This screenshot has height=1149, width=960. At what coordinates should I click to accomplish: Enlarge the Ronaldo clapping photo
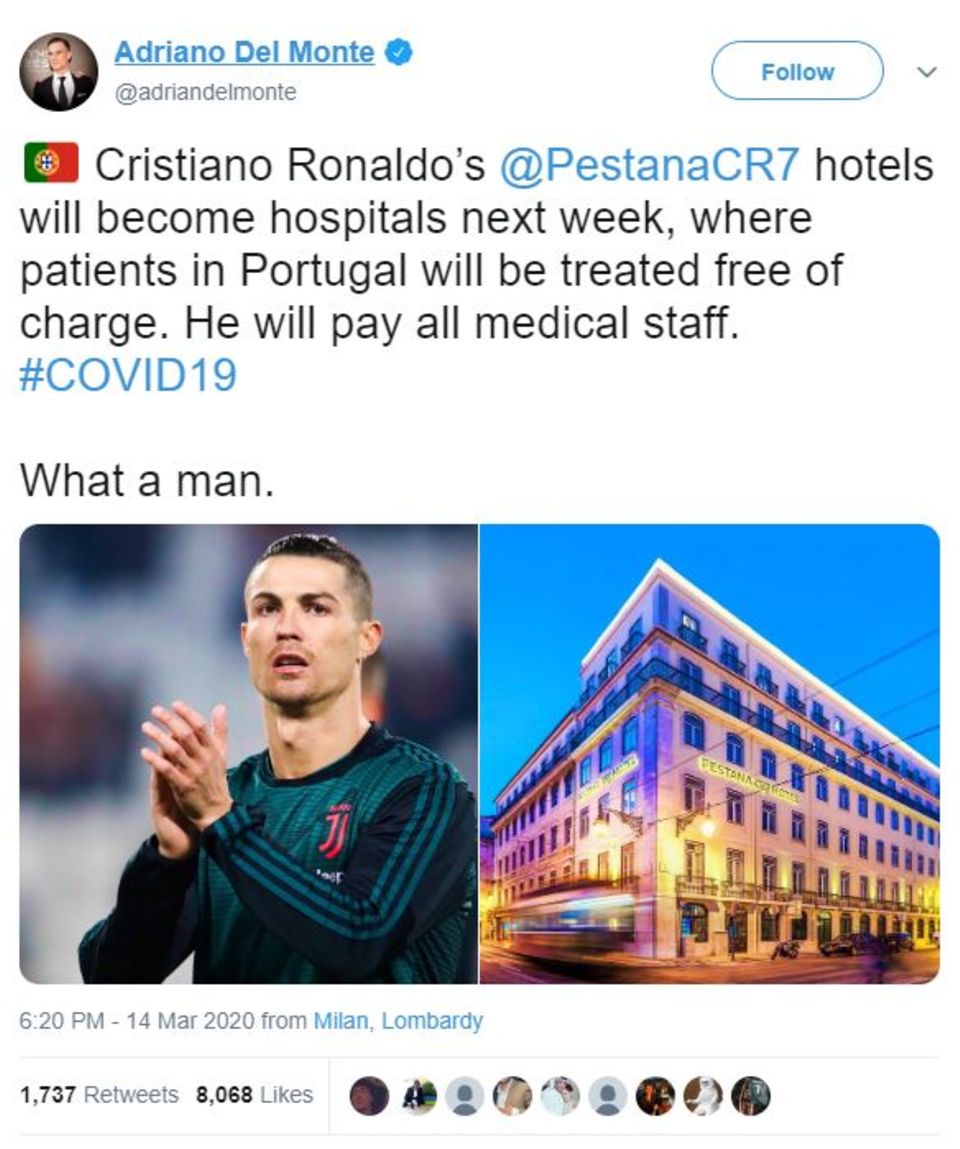248,753
